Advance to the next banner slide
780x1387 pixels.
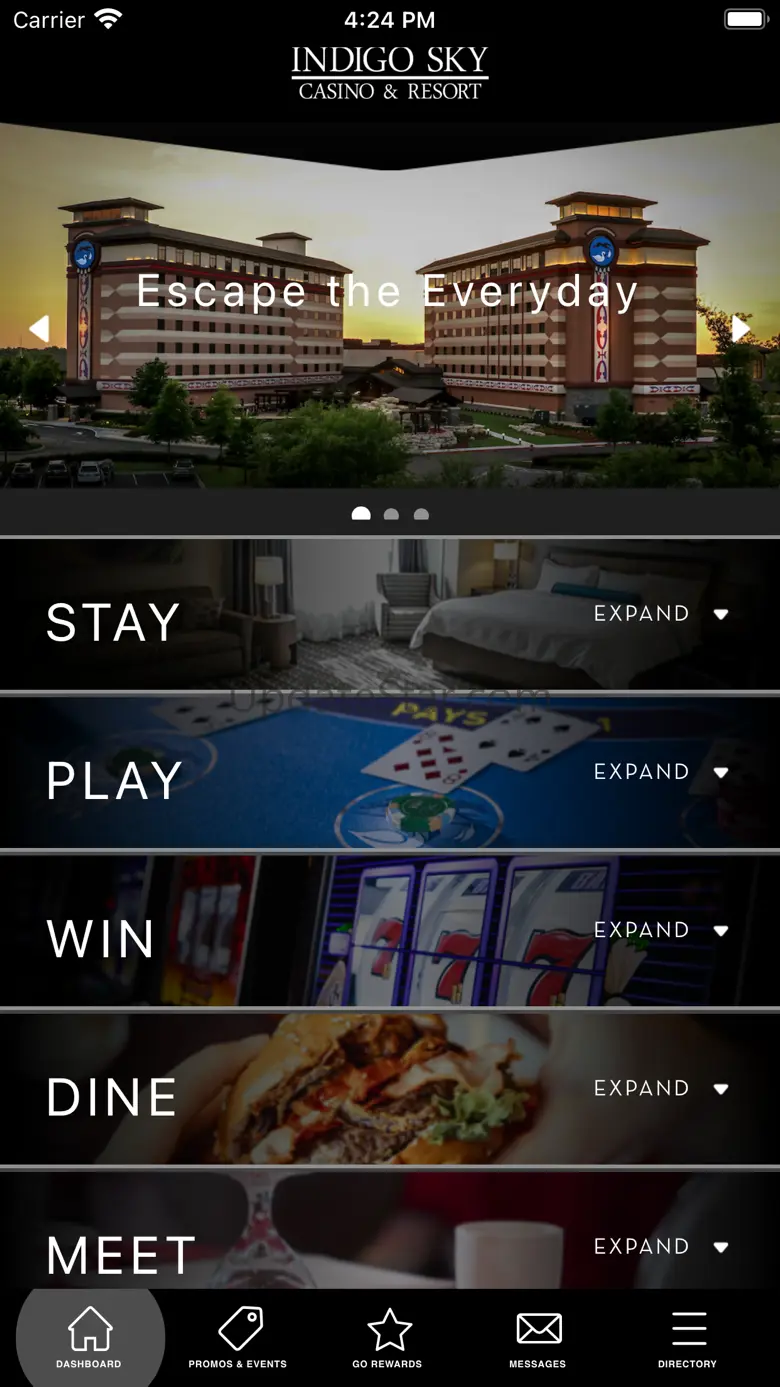741,328
